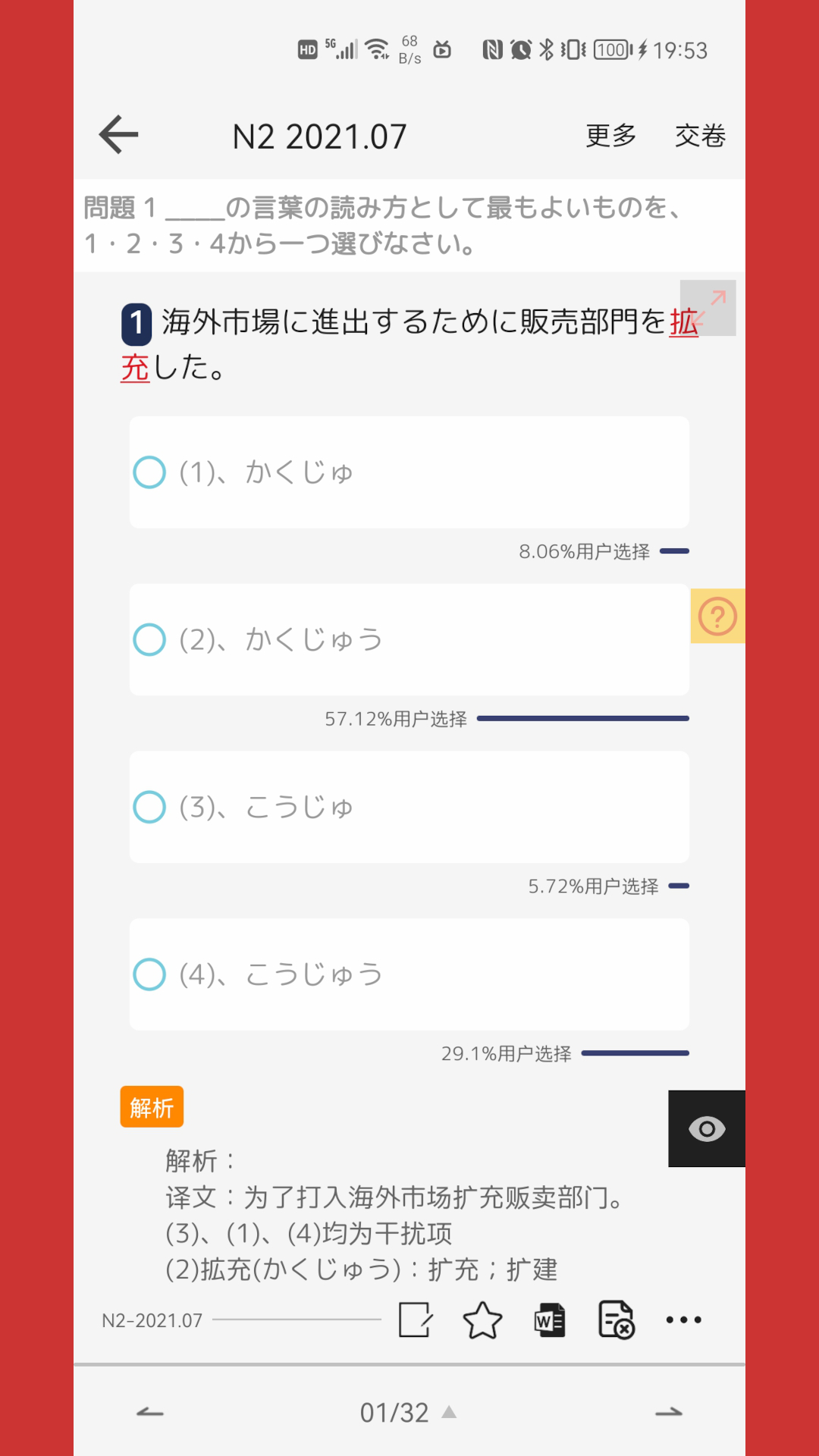This screenshot has width=819, height=1456.
Task: Open the note-taking/edit icon in bottom toolbar
Action: coord(414,1319)
